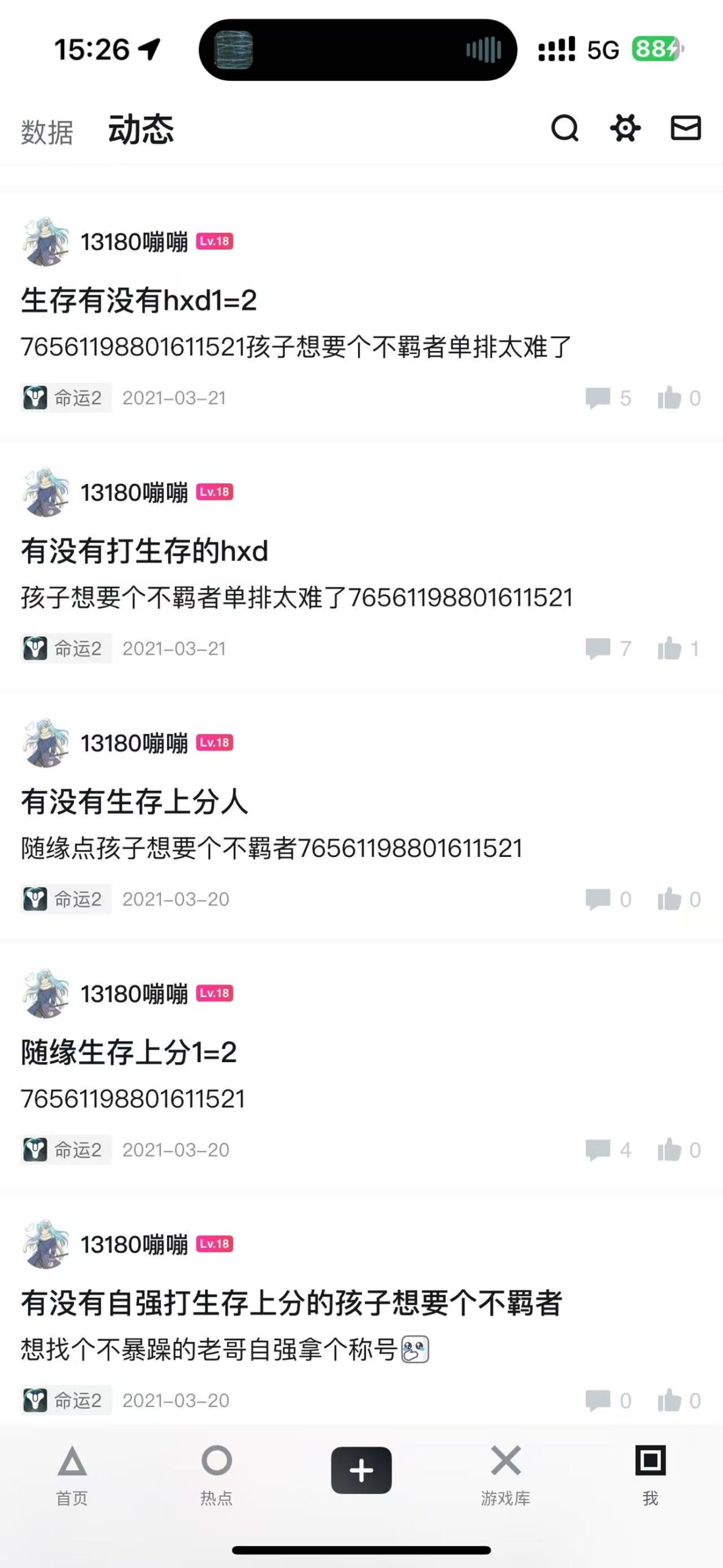The image size is (723, 1568).
Task: Open the post 有没有自强打生存上分的孩子想要个不羁者
Action: [x=291, y=1303]
